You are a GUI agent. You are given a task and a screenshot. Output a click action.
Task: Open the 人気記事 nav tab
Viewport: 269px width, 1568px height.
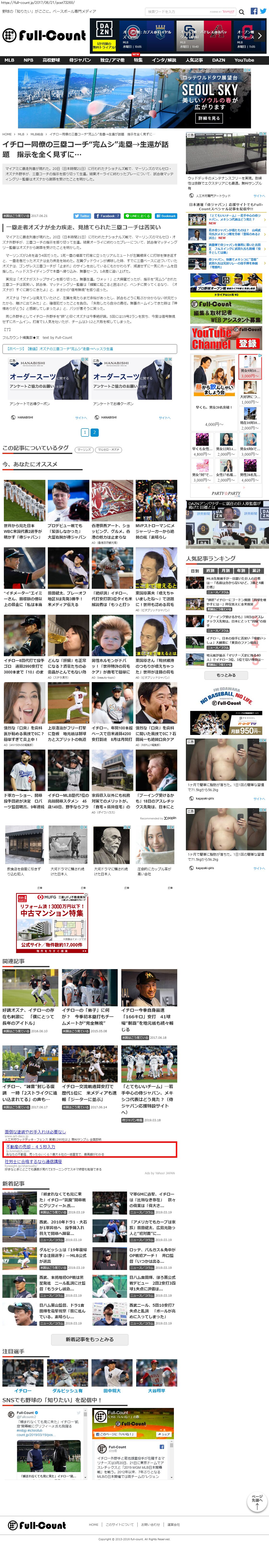194,60
